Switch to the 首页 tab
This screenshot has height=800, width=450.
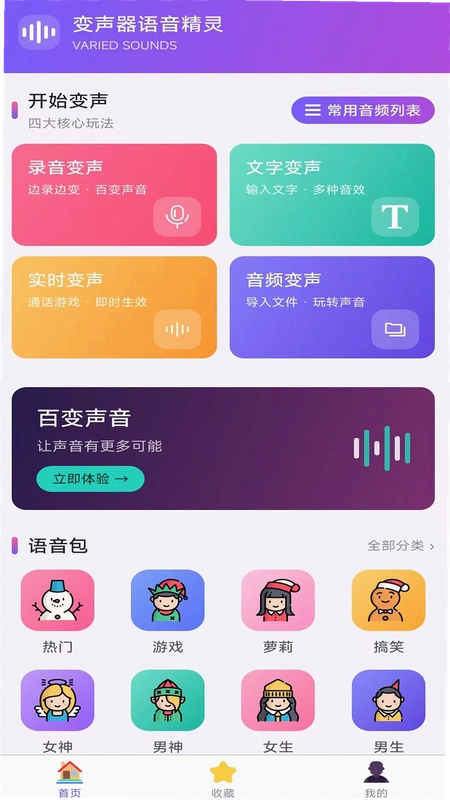click(69, 779)
